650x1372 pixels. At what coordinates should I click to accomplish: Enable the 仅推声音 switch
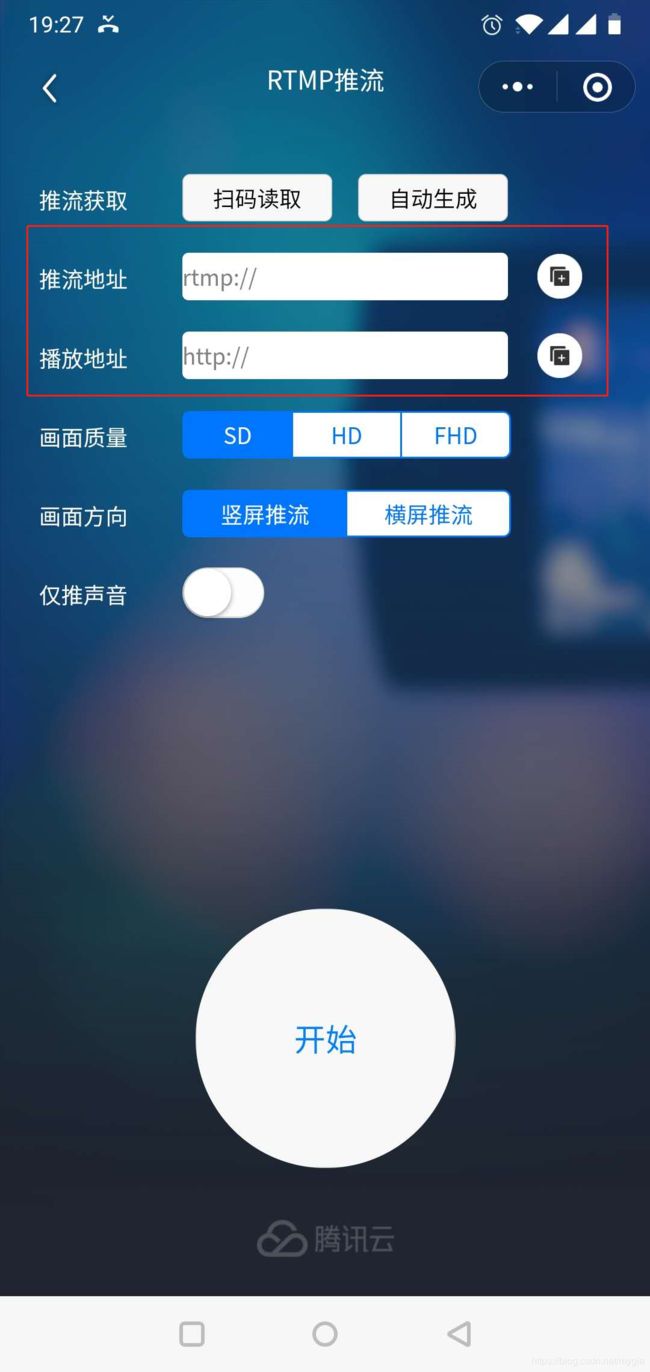(x=223, y=593)
